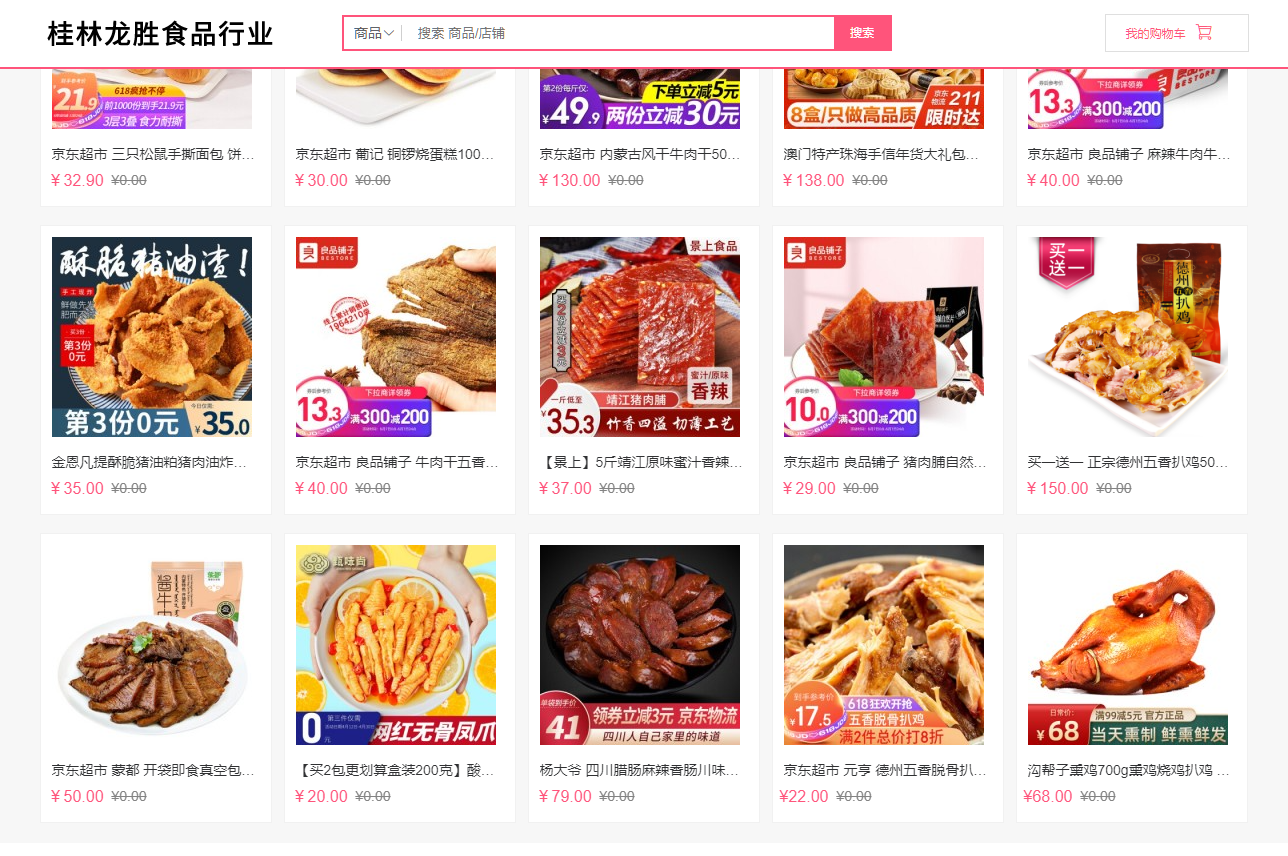Open 三只松鼠手撕面包 product card
1288x856 pixels.
click(x=154, y=154)
